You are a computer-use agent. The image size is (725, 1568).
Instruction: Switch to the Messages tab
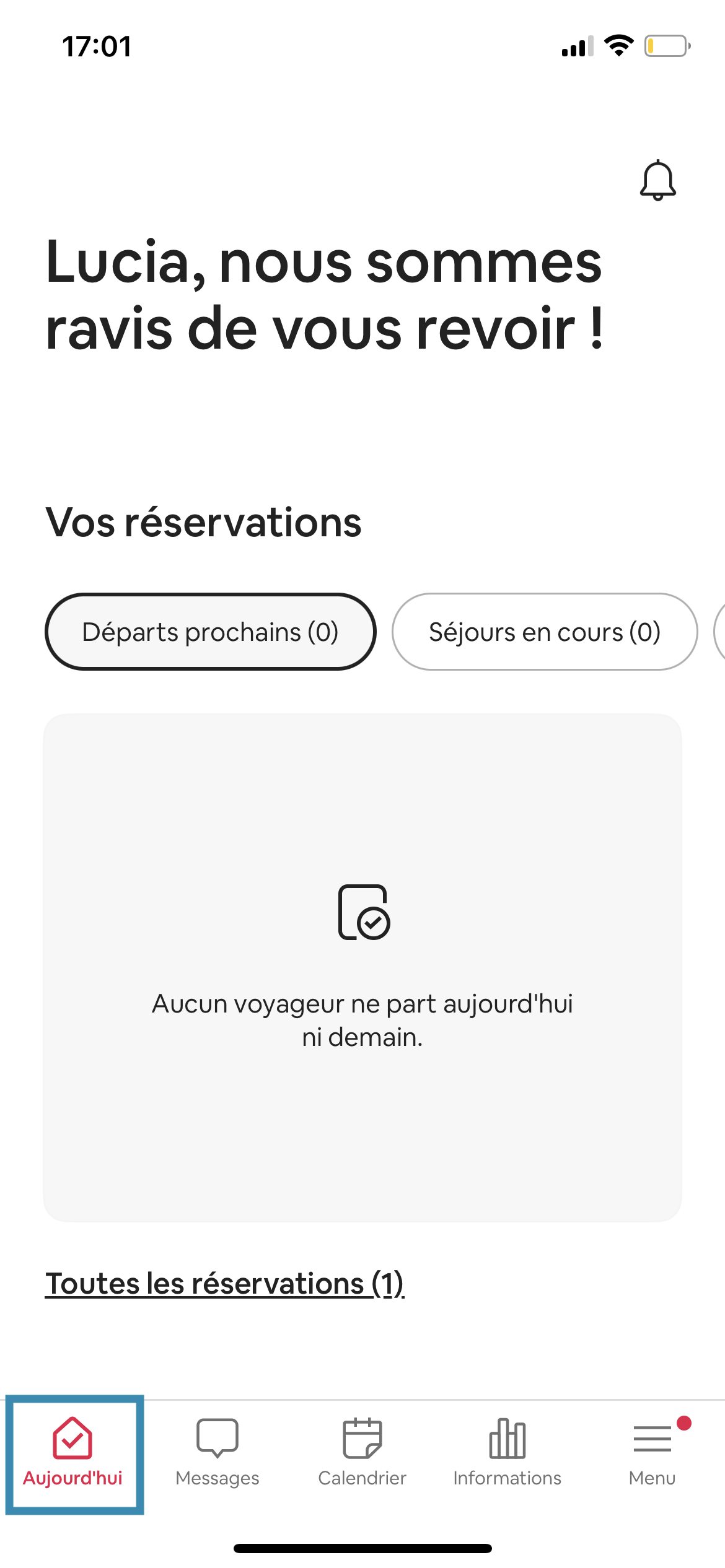[x=217, y=1453]
